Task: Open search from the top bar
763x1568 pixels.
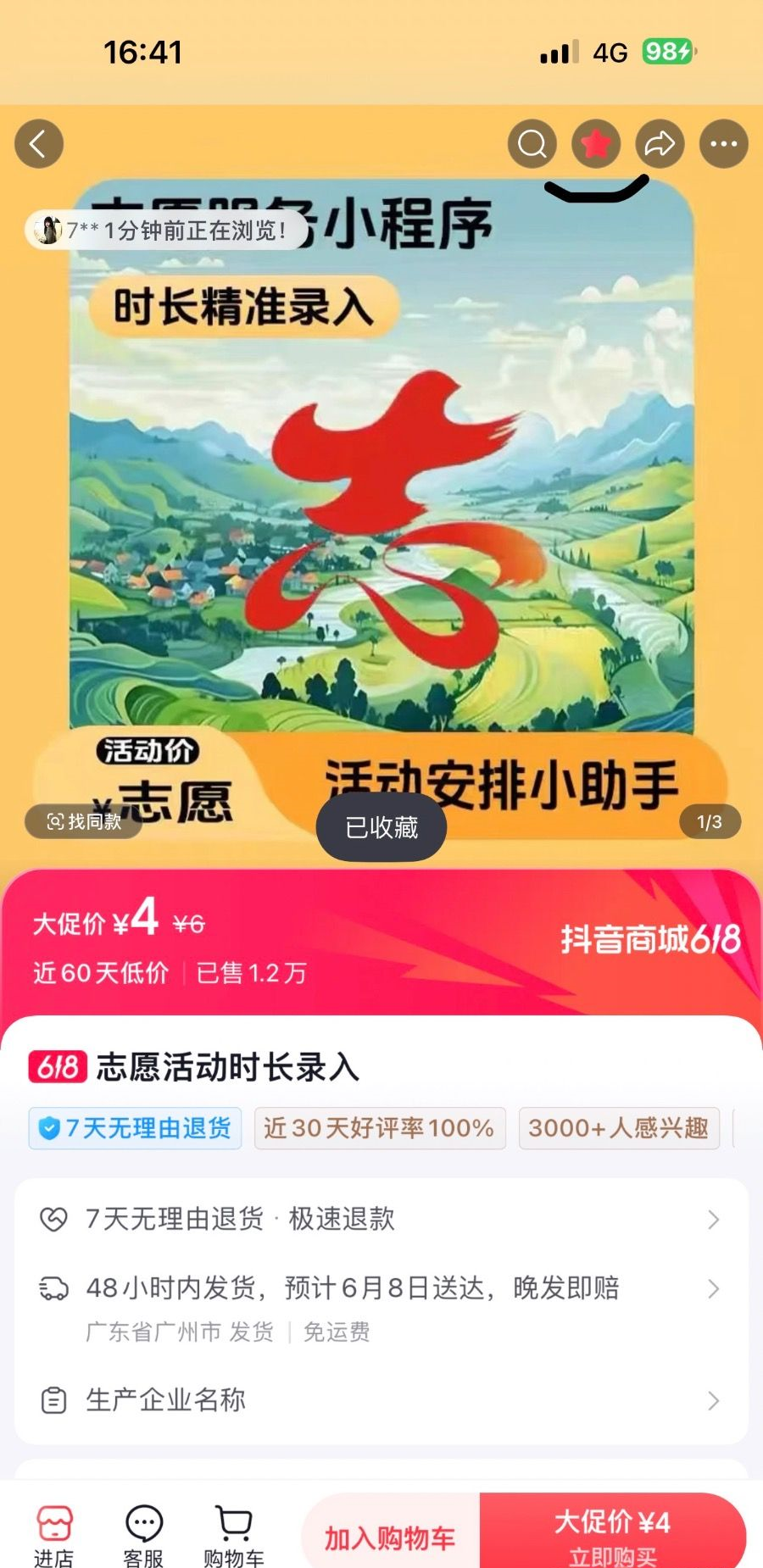Action: pos(532,143)
